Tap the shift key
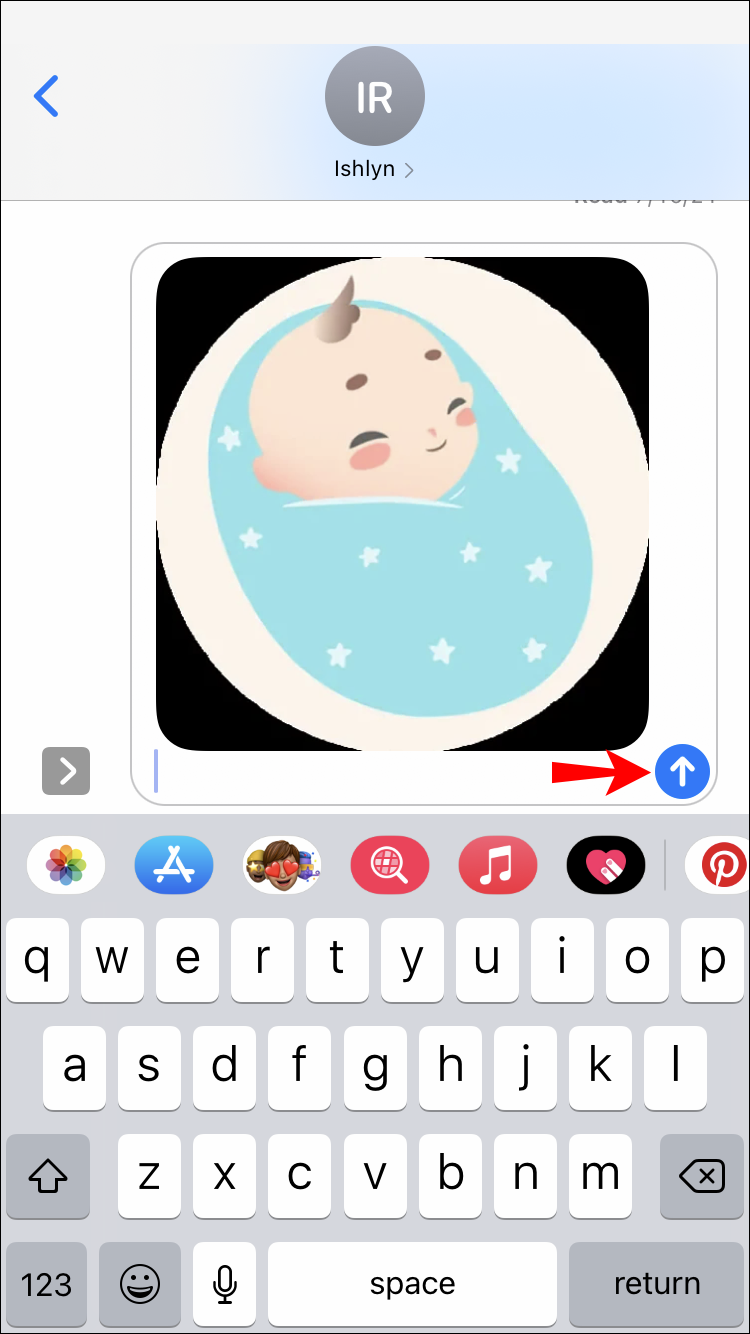Screen dimensions: 750x1334 46,1177
